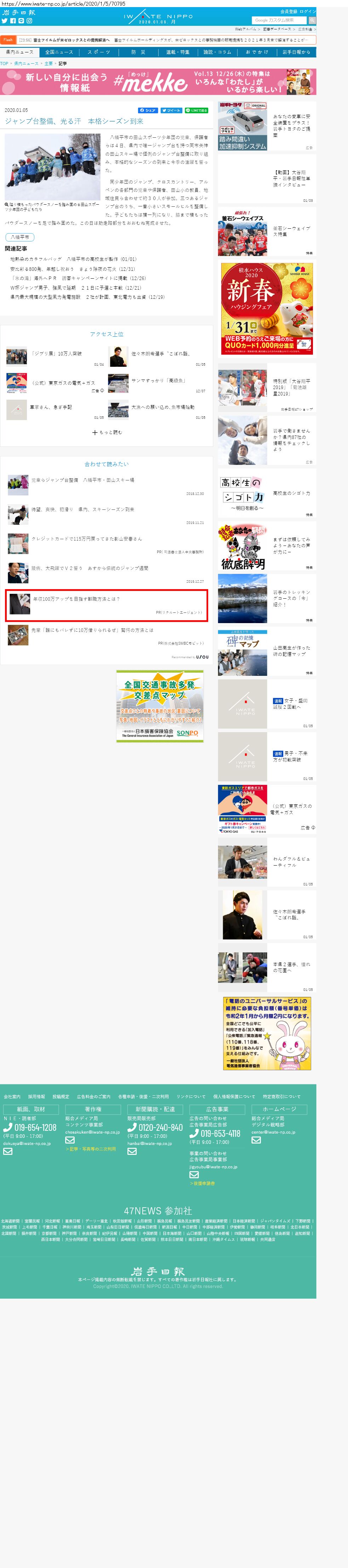Viewport: 348px width, 1568px height.
Task: Tap the 八幡平市 tag chip
Action: pyautogui.click(x=19, y=237)
